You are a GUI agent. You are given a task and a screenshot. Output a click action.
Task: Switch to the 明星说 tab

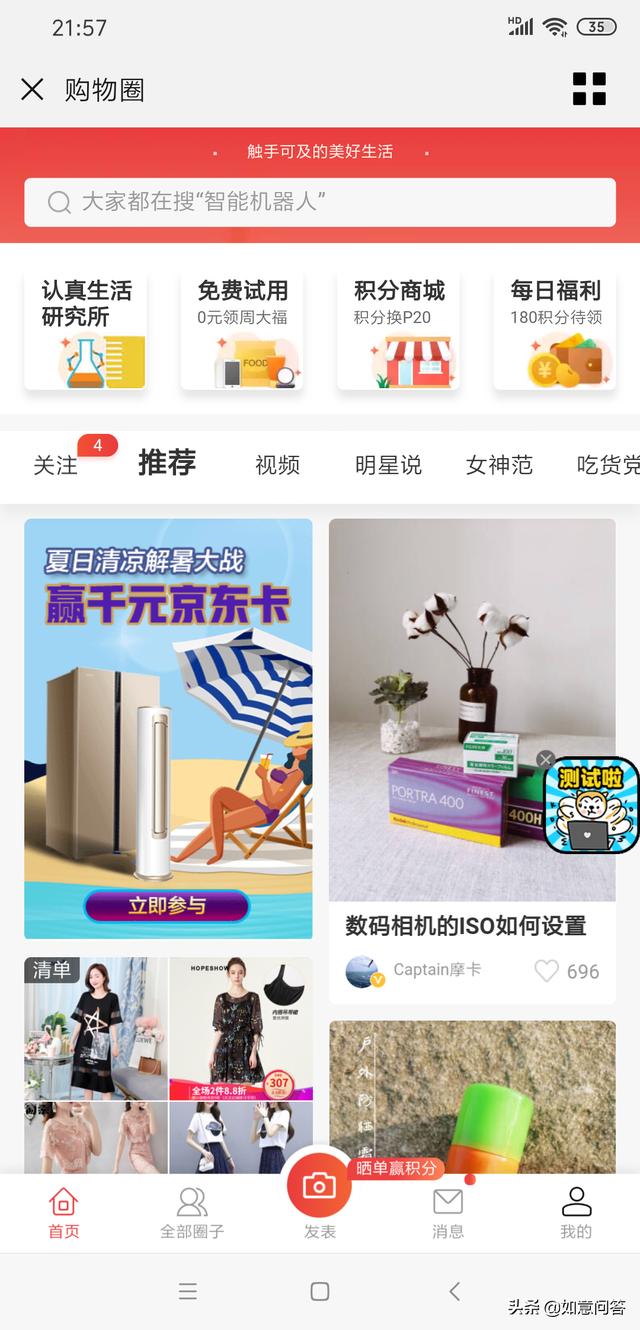point(388,465)
